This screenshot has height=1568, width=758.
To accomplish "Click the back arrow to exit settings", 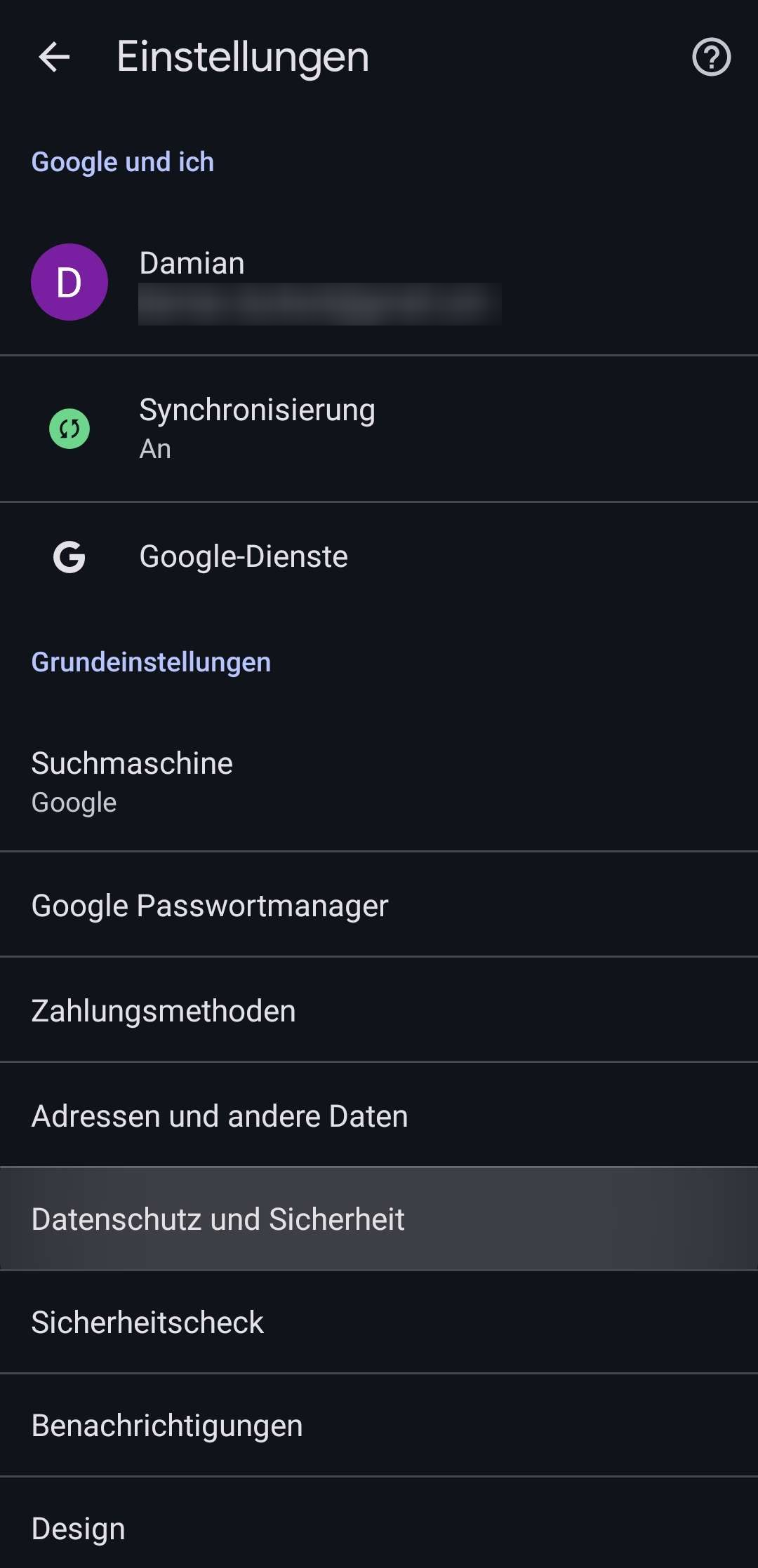I will tap(53, 58).
